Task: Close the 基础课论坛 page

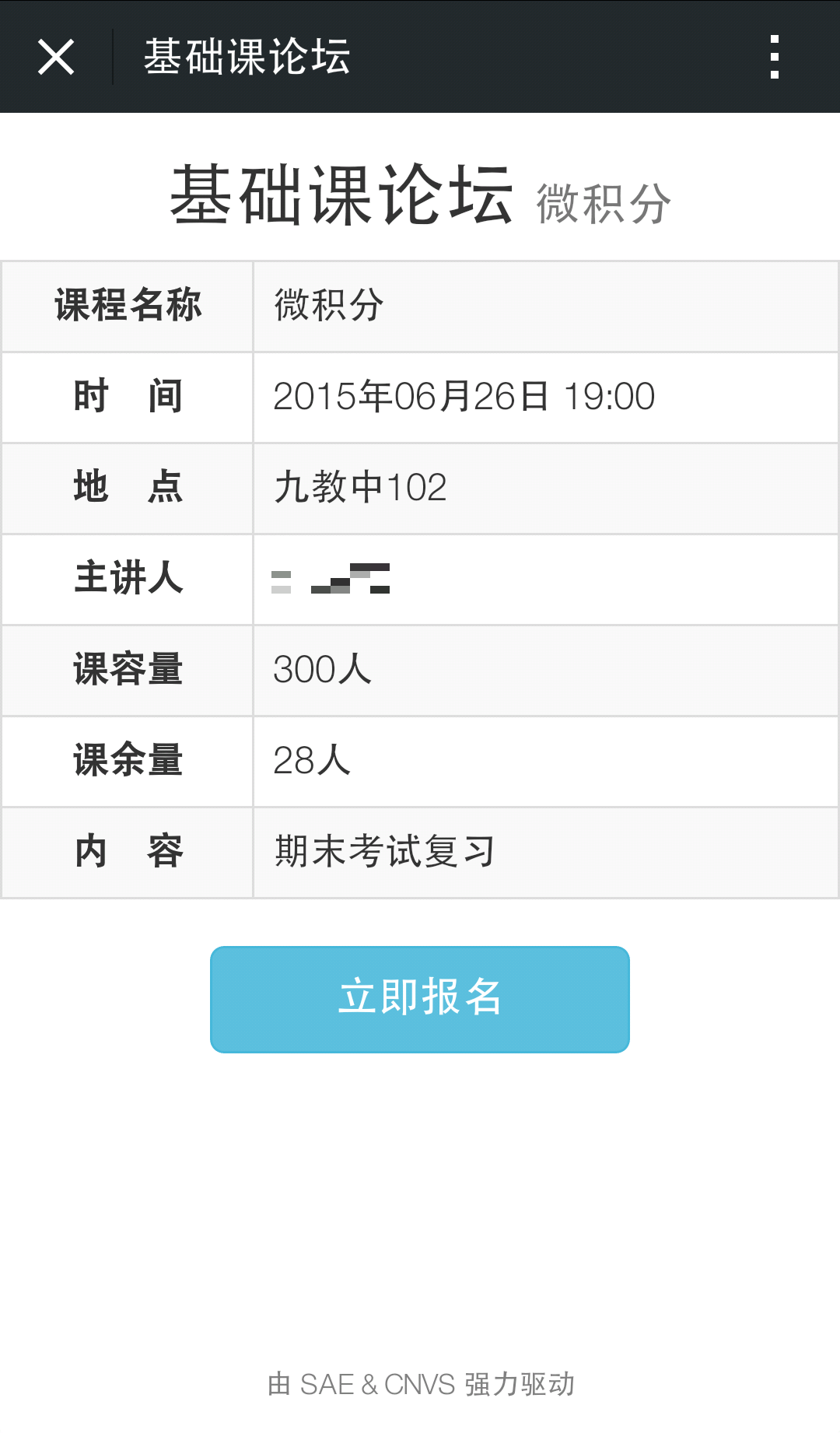Action: point(56,57)
